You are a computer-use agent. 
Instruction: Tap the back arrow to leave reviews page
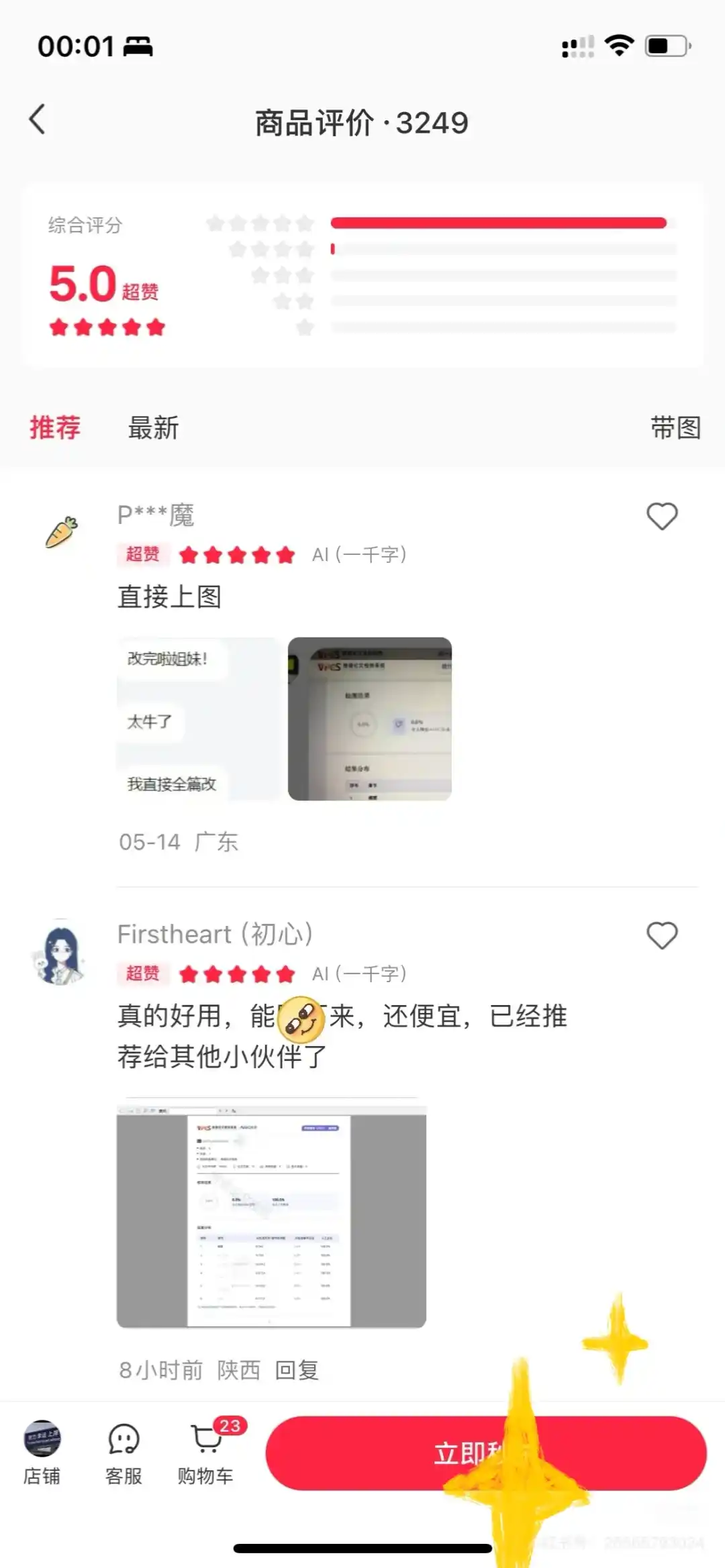click(x=37, y=119)
